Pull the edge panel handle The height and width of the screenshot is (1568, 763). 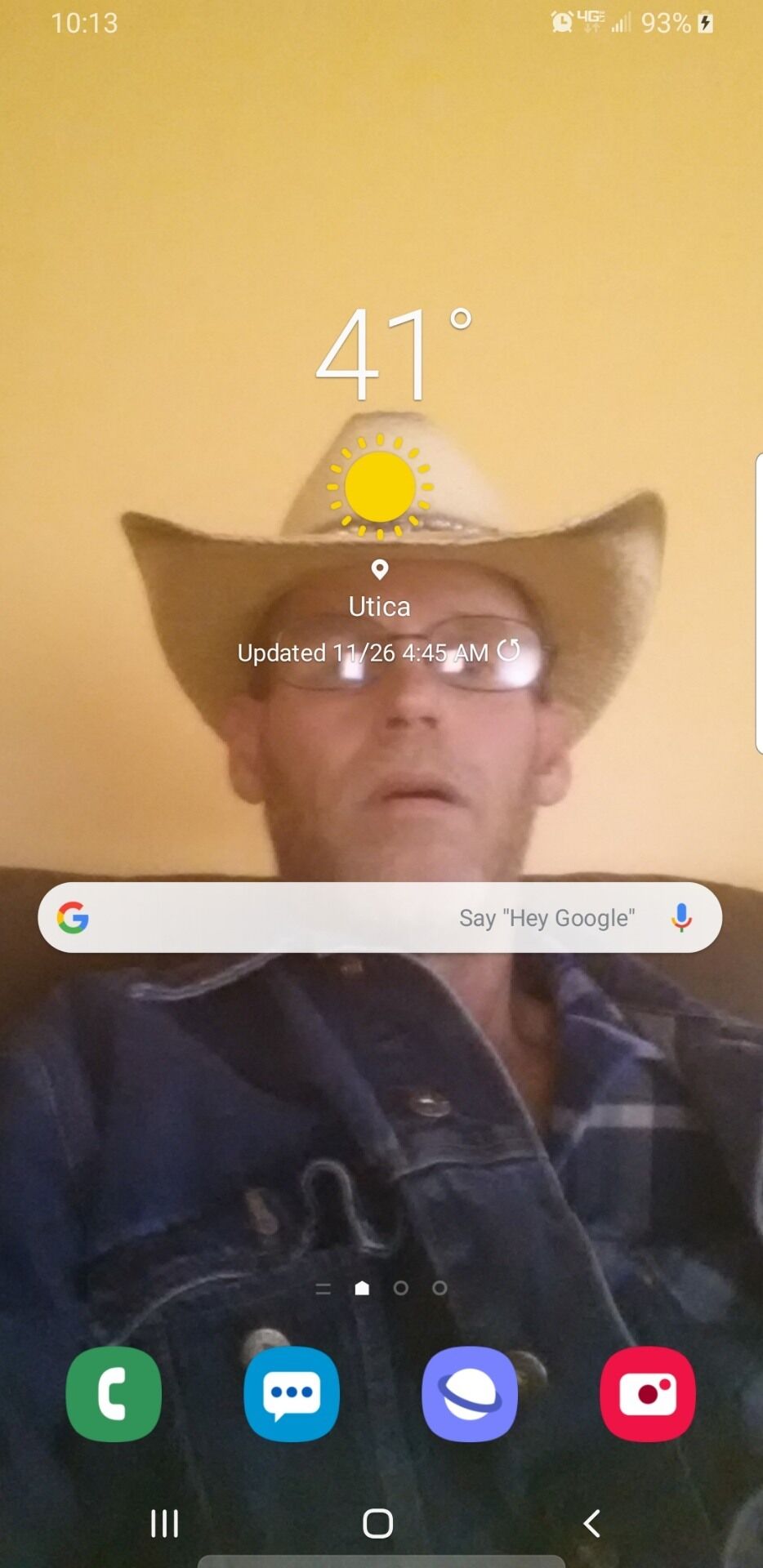tap(759, 603)
